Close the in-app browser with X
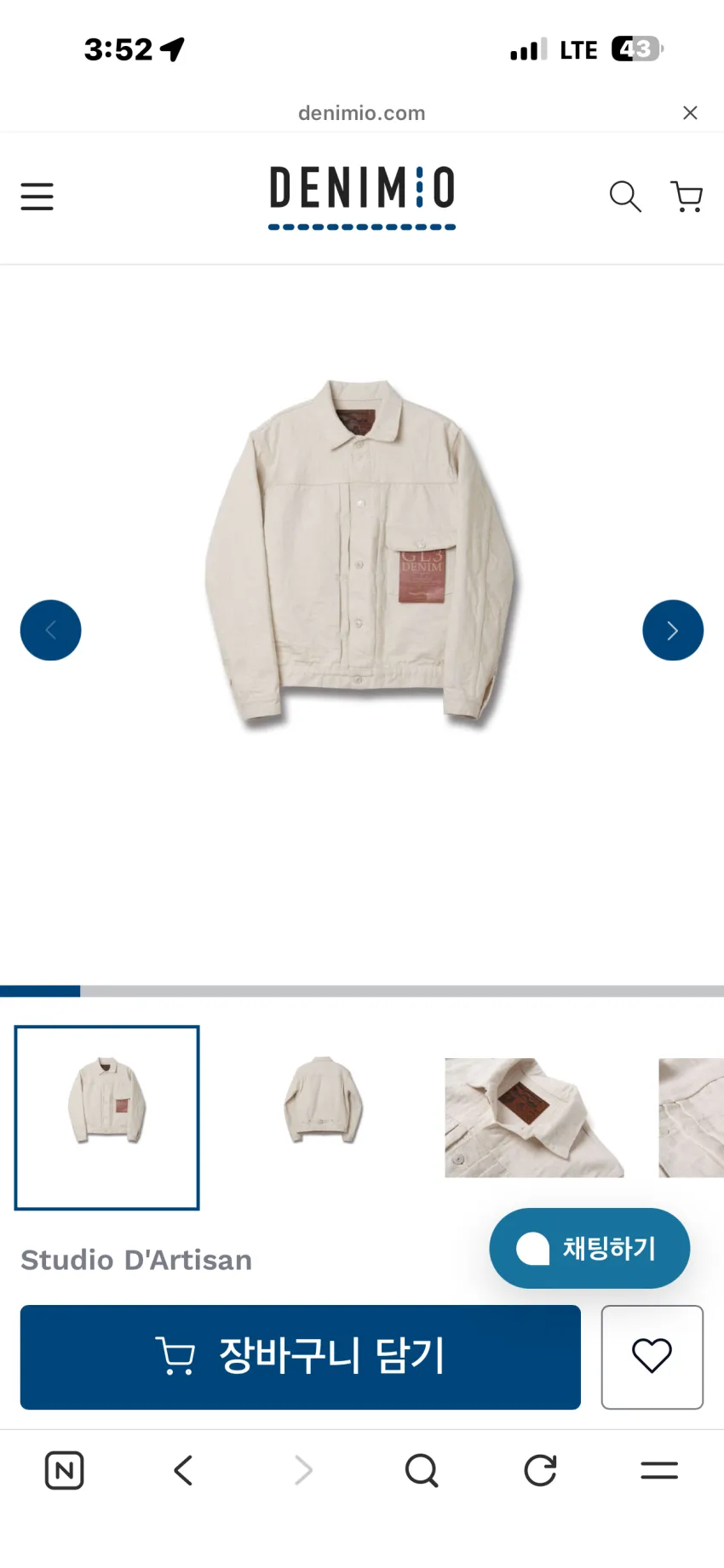The height and width of the screenshot is (1568, 724). pyautogui.click(x=690, y=113)
